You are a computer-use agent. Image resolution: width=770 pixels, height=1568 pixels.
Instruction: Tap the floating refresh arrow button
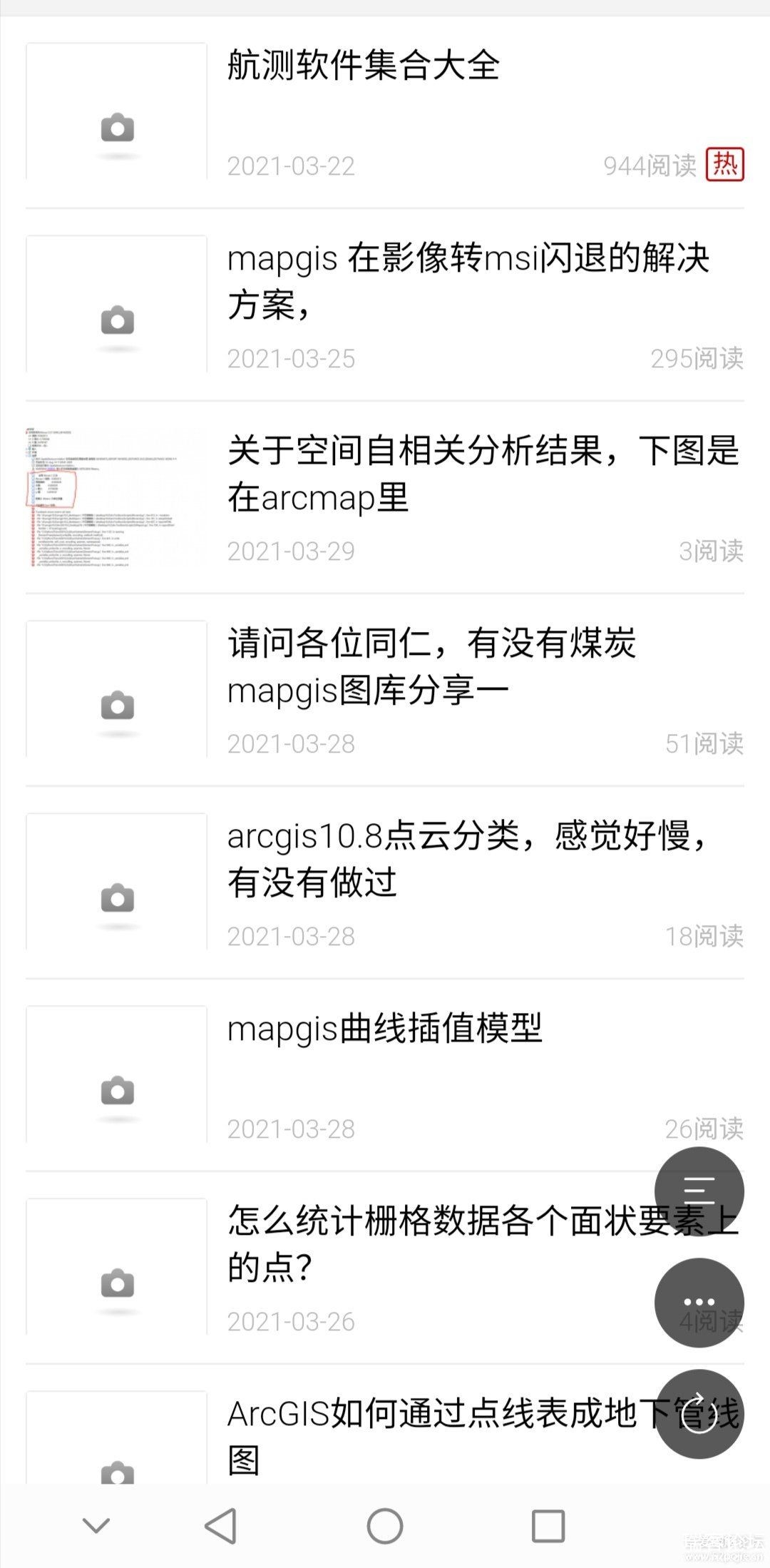coord(699,1414)
